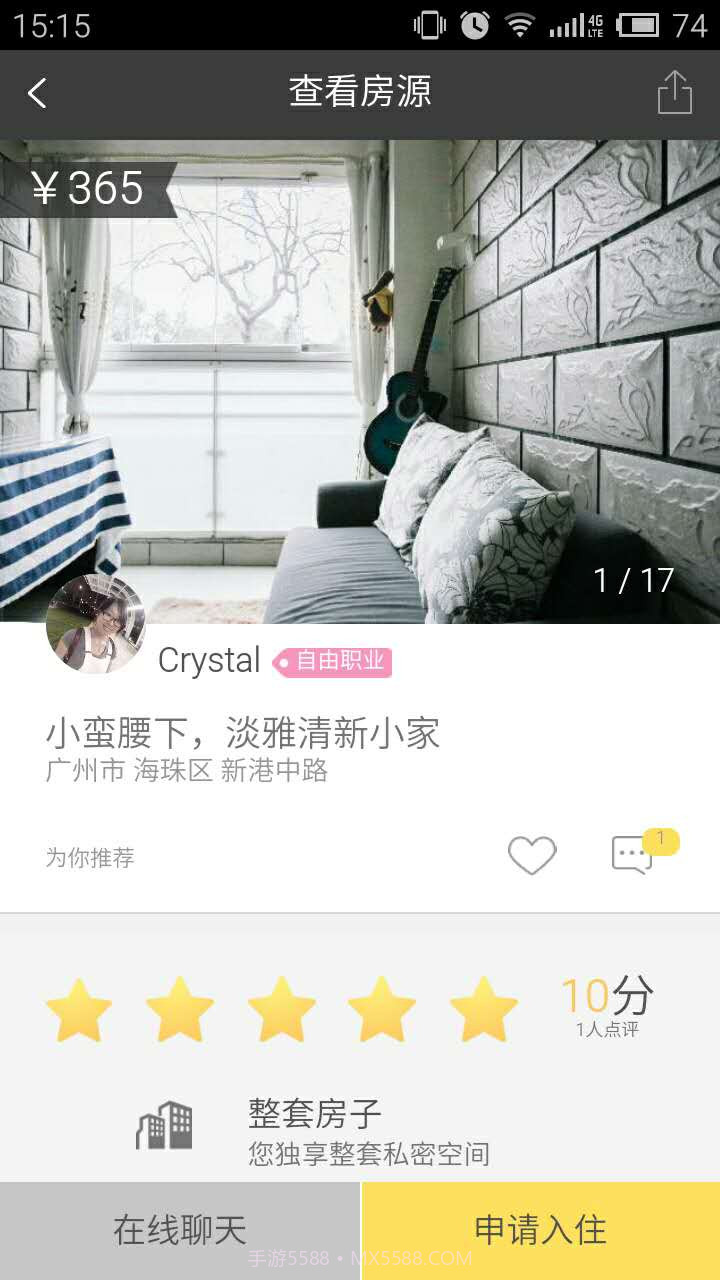
Task: Open comments via the speech bubble icon
Action: (x=633, y=857)
